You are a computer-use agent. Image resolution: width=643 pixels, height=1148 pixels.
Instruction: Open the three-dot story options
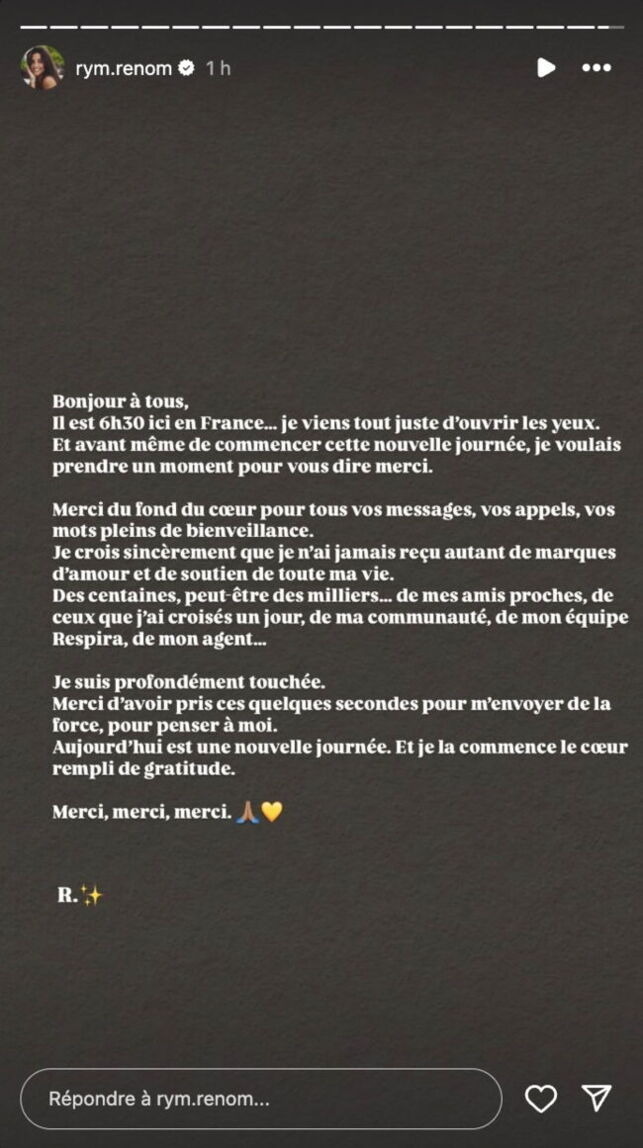pos(596,68)
